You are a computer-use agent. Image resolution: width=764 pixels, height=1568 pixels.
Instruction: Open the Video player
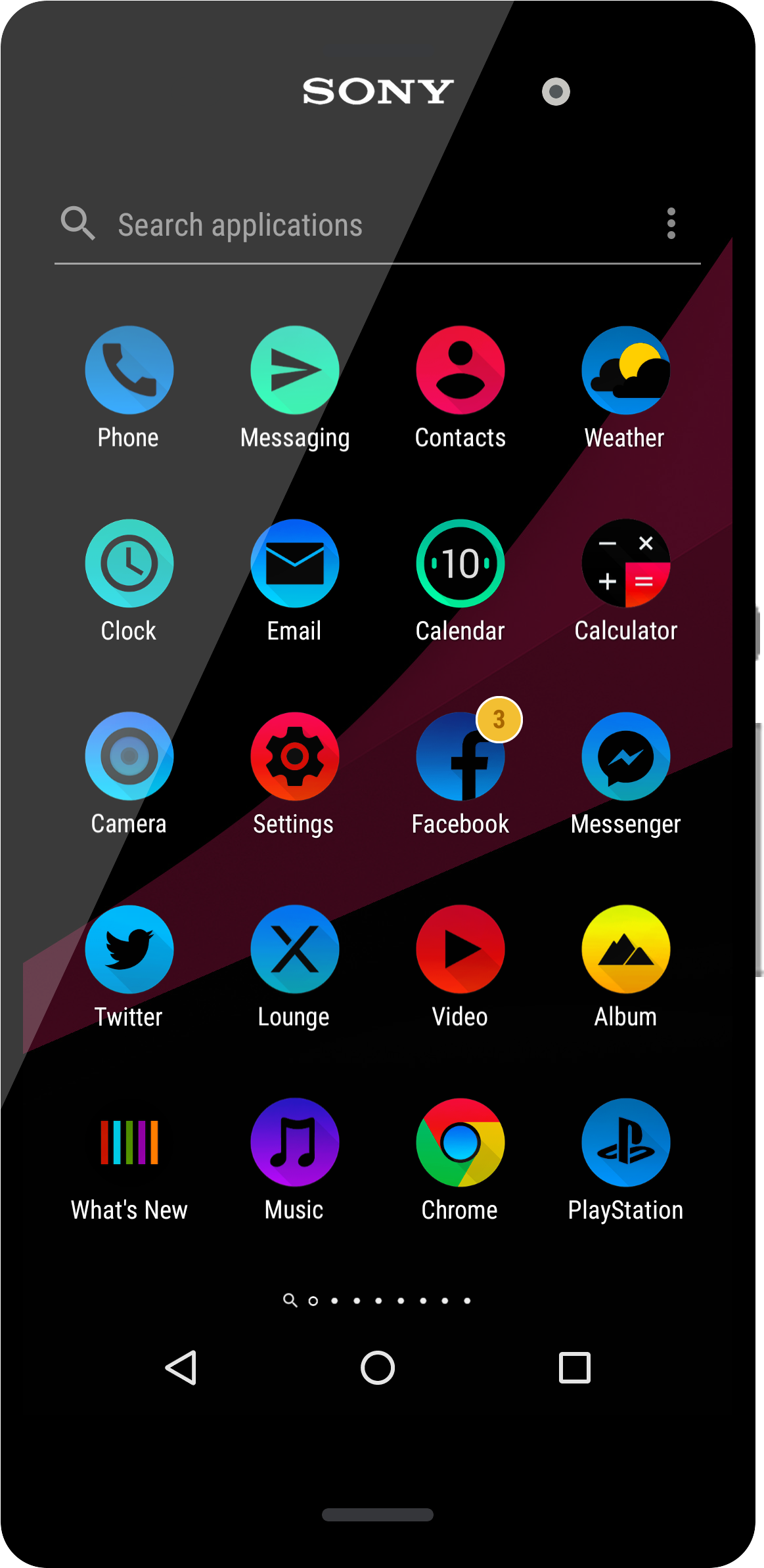coord(460,949)
